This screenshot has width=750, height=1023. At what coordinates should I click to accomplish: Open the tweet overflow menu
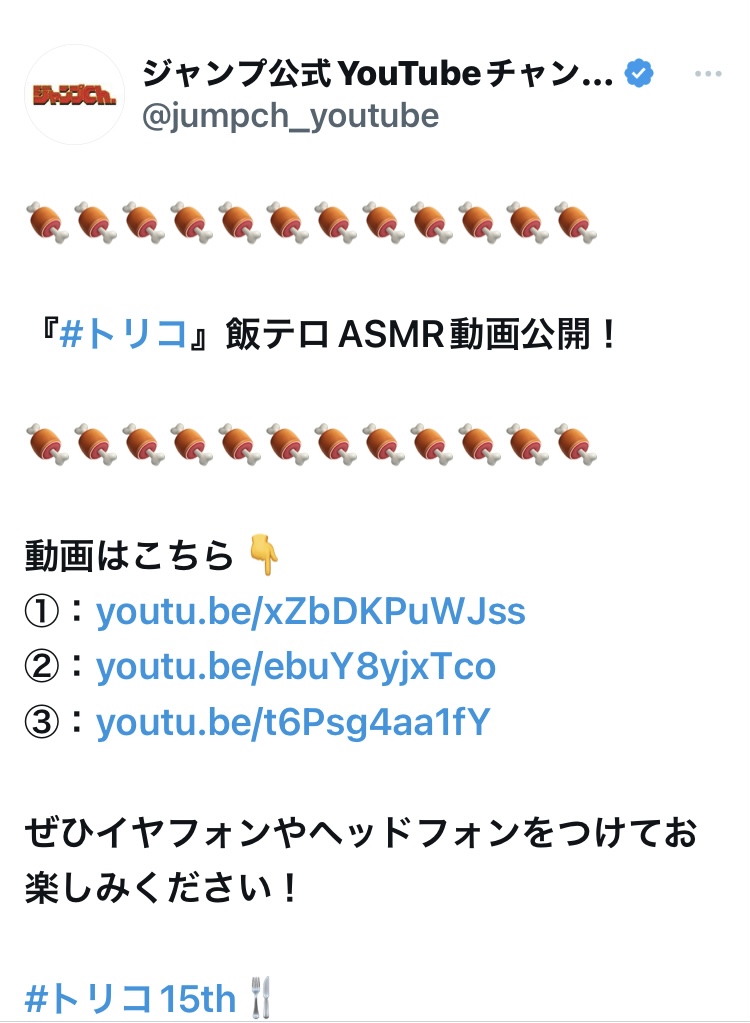point(707,75)
